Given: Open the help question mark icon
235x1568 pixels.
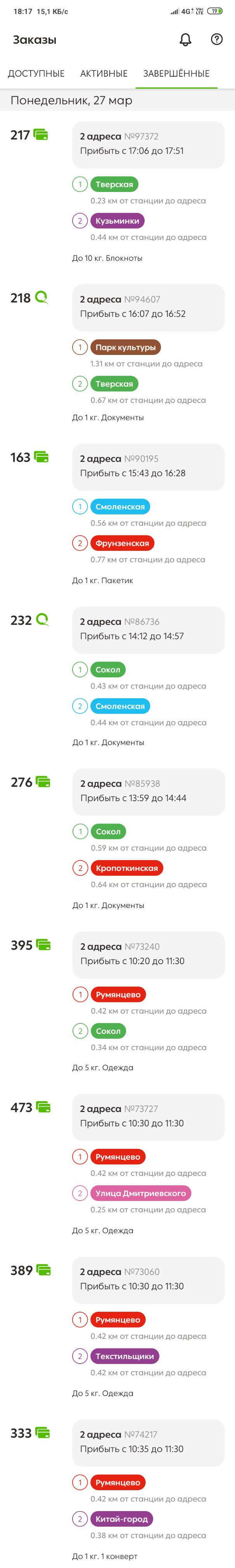Looking at the screenshot, I should pos(217,39).
